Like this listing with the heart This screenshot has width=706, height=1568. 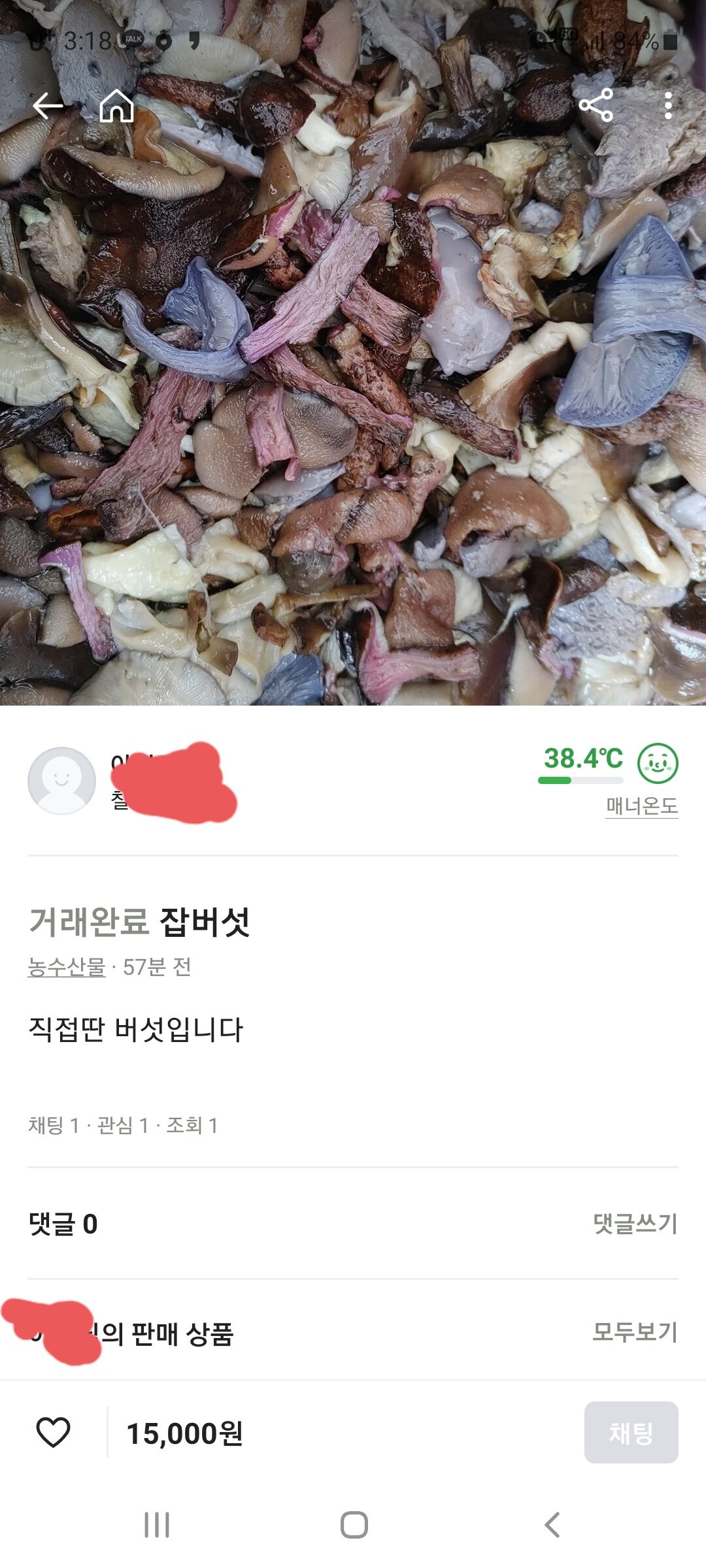[x=53, y=1433]
